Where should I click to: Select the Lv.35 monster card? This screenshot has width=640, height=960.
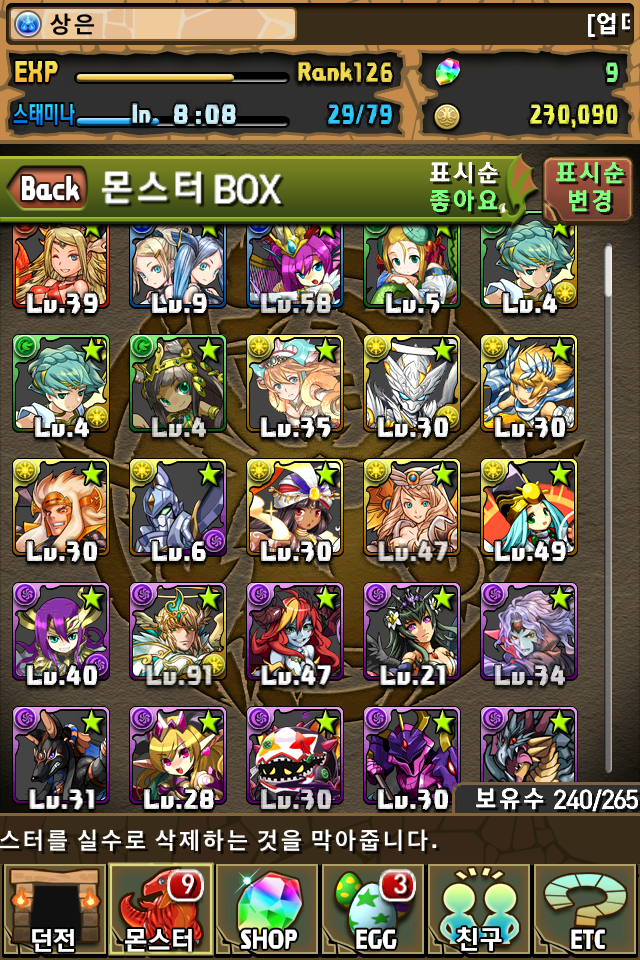(x=295, y=383)
